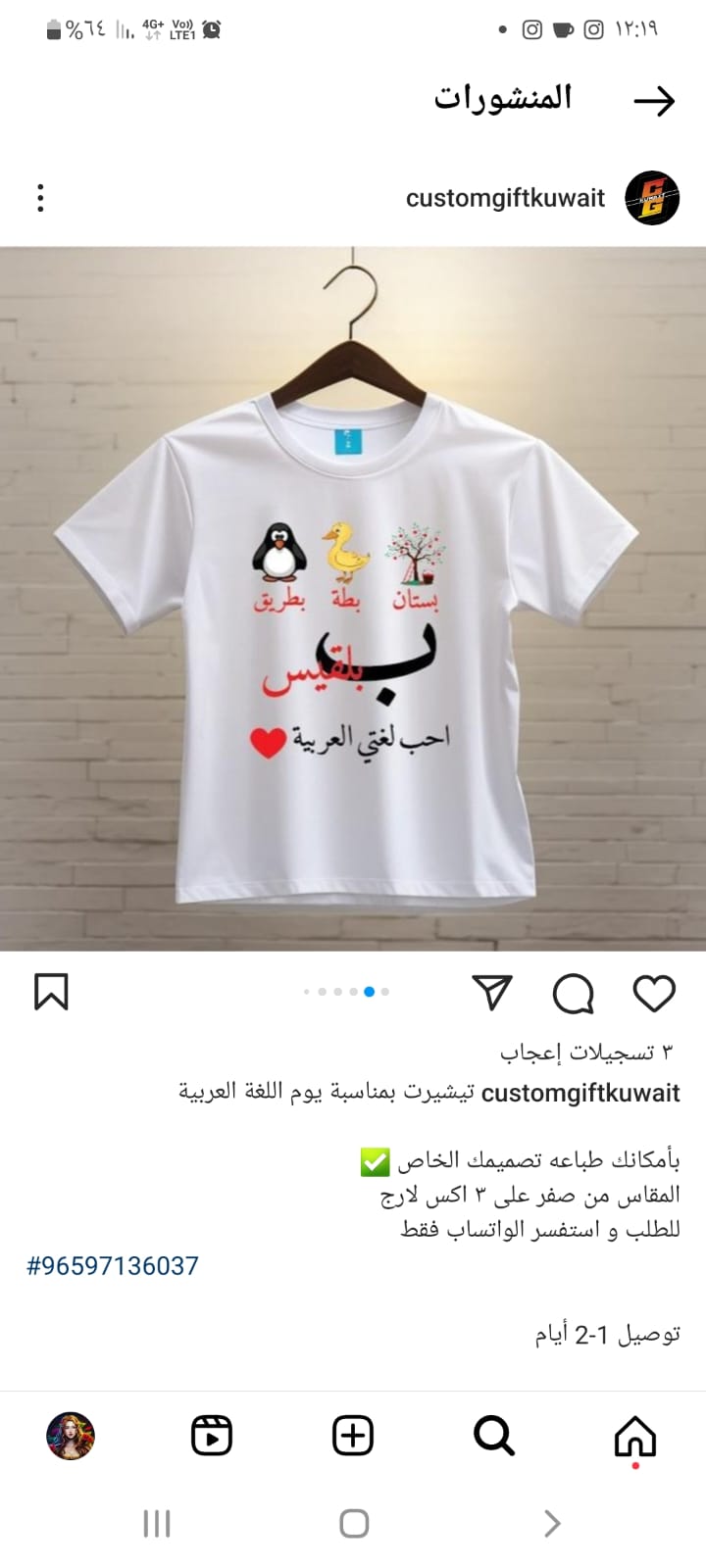Go back using the arrow beside المنشورات

tap(654, 101)
